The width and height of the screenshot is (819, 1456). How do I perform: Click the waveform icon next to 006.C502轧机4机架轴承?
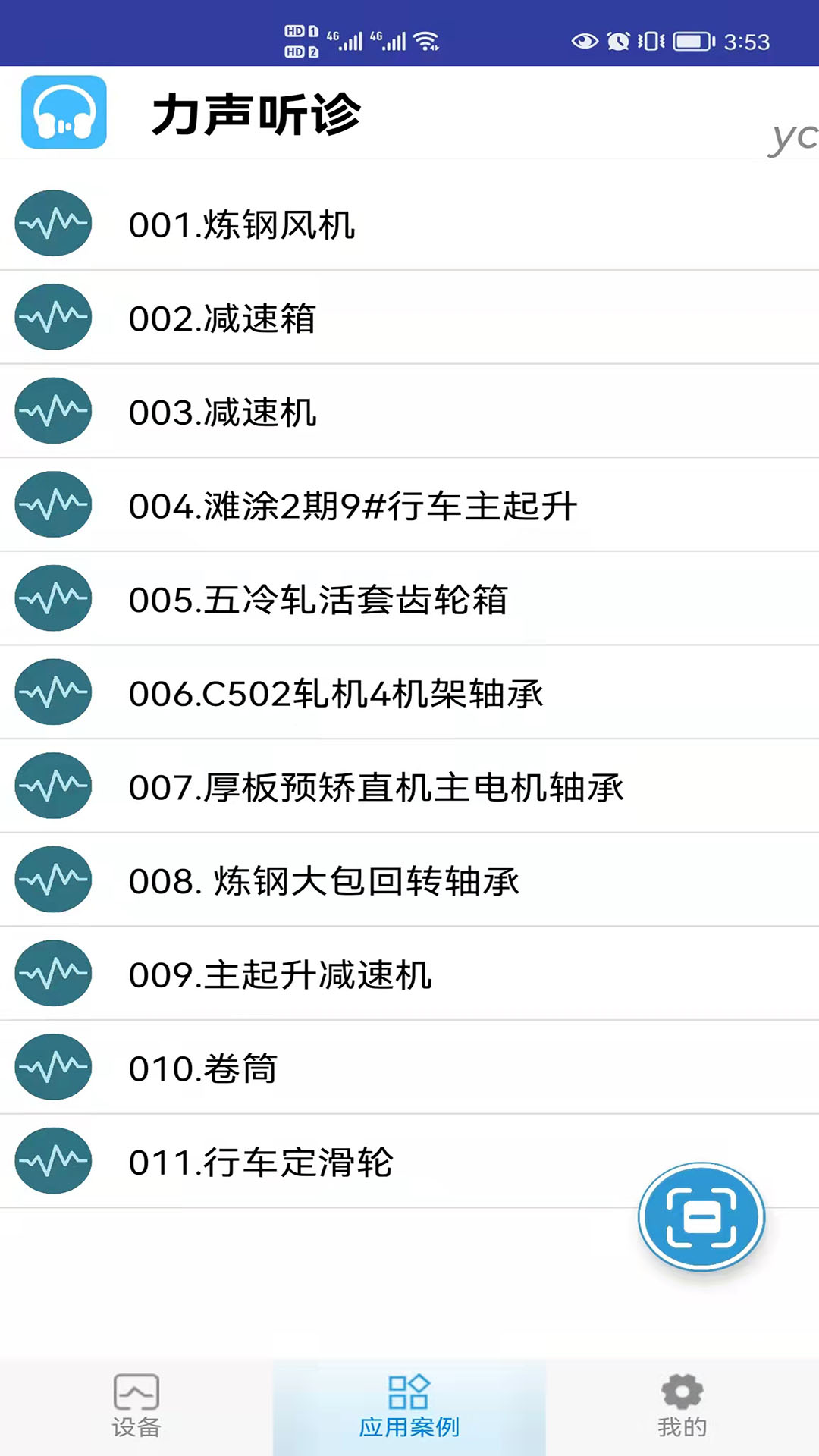coord(52,693)
